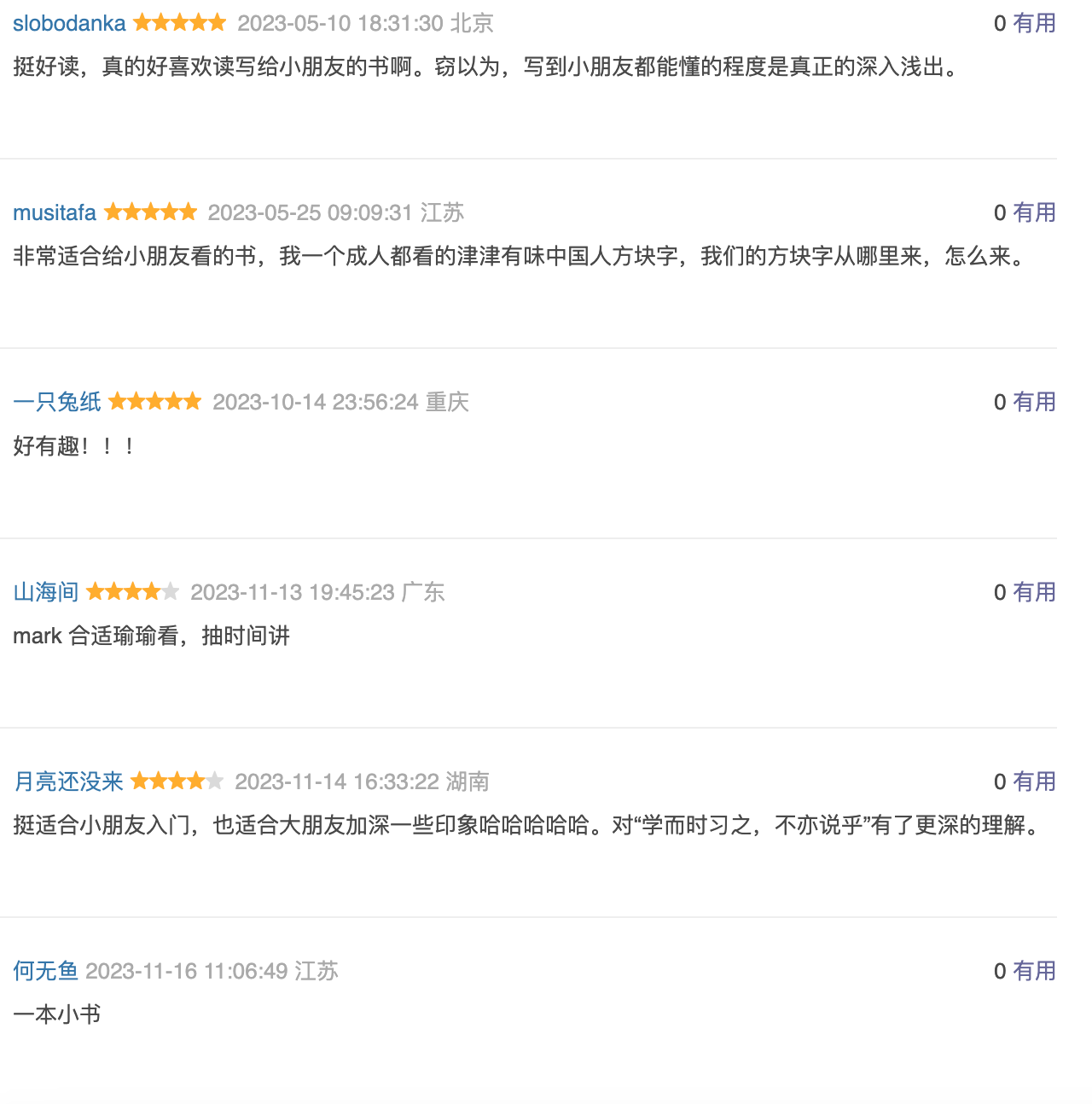This screenshot has height=1104, width=1092.
Task: Click slobodanka's five-star rating icons
Action: [x=179, y=22]
